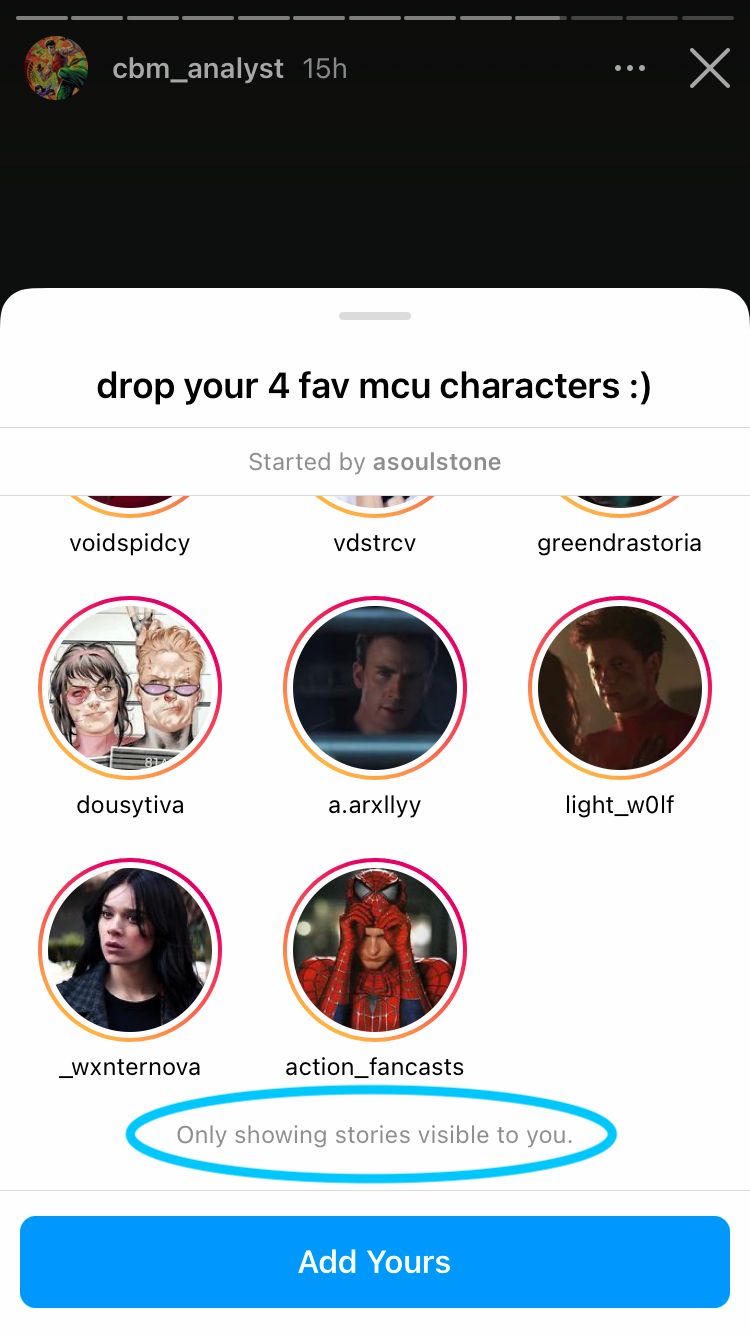Image resolution: width=750 pixels, height=1334 pixels.
Task: View dousytiva's story
Action: click(130, 688)
